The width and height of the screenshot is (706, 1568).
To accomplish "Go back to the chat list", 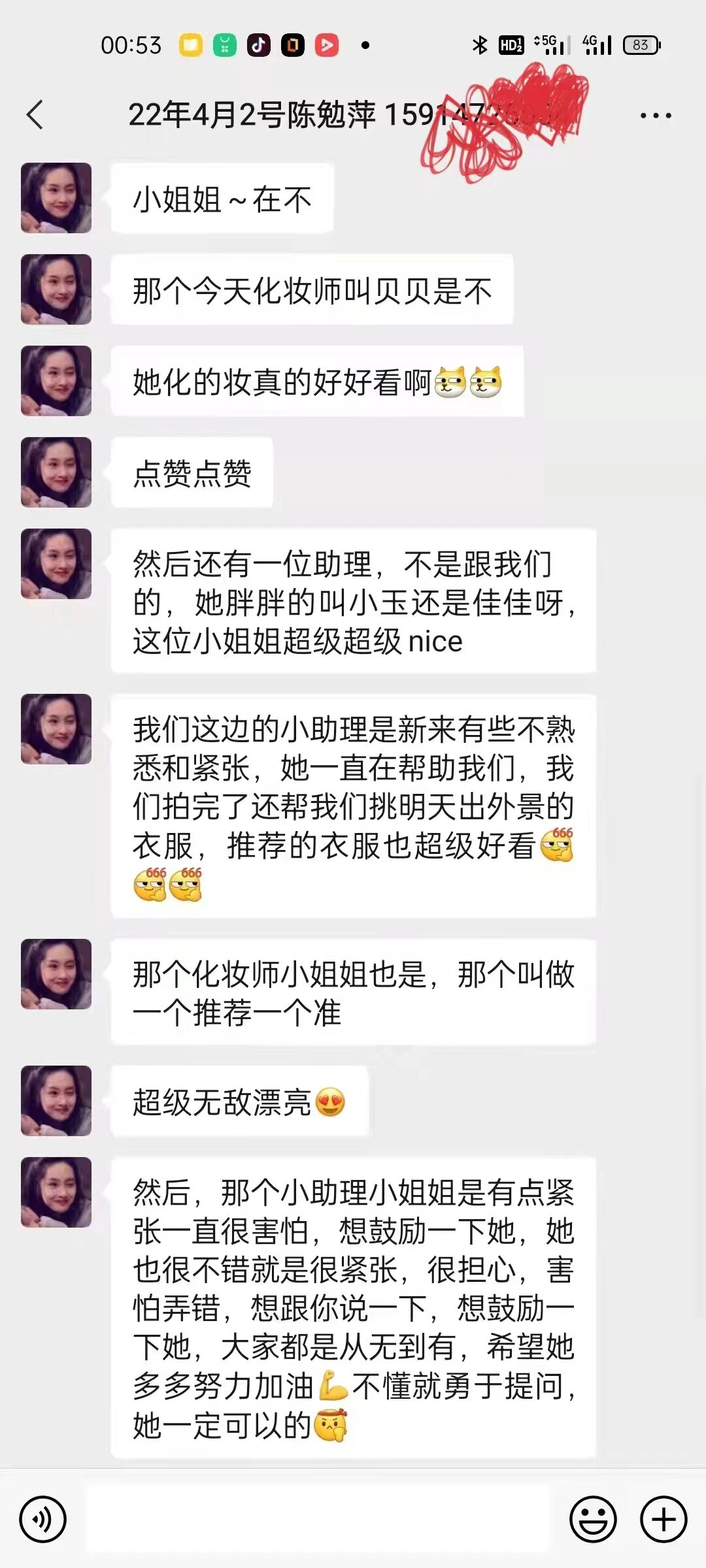I will 35,115.
